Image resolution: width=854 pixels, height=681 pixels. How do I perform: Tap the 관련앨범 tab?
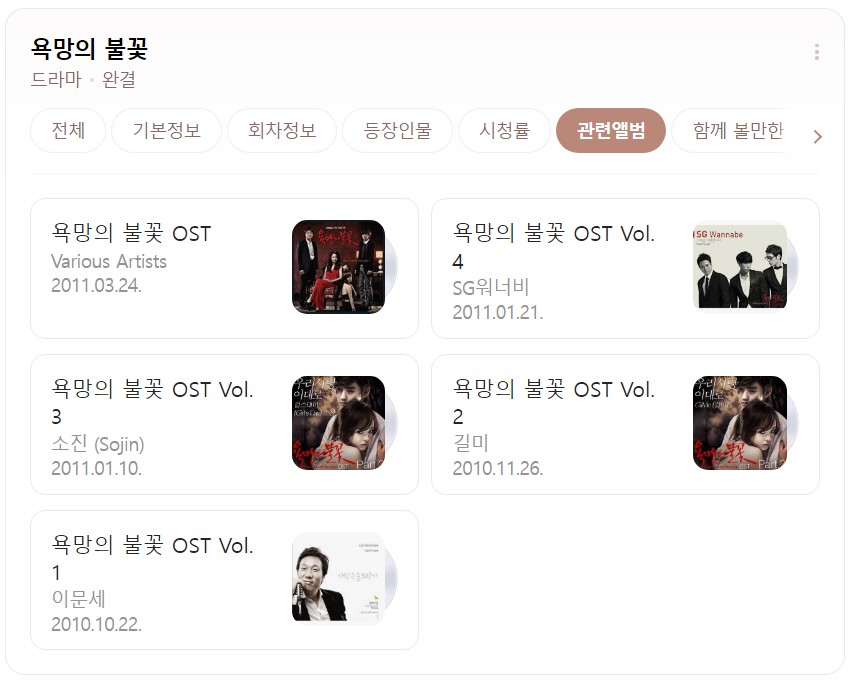point(610,131)
